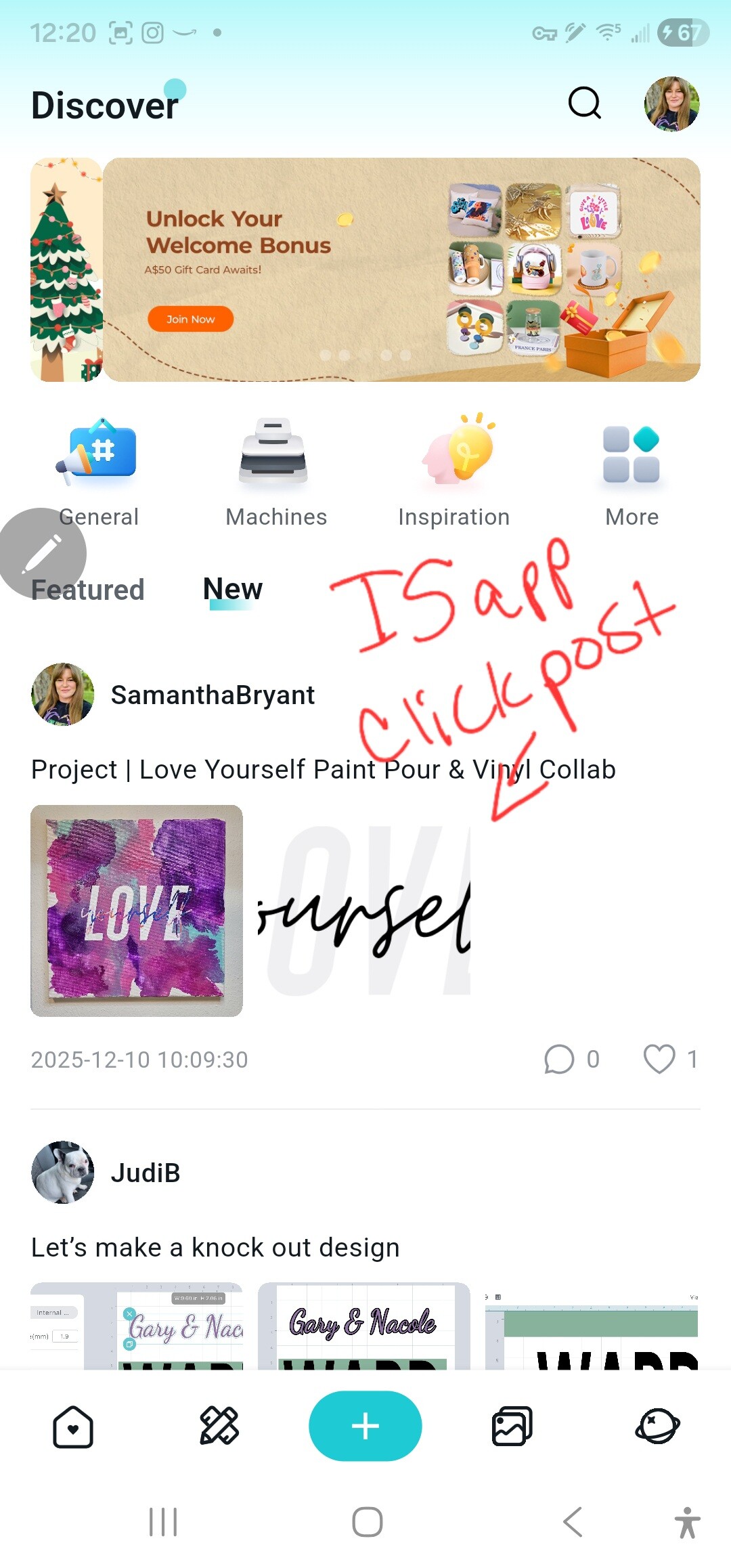Tap Join Now on the welcome bonus banner

coord(190,319)
